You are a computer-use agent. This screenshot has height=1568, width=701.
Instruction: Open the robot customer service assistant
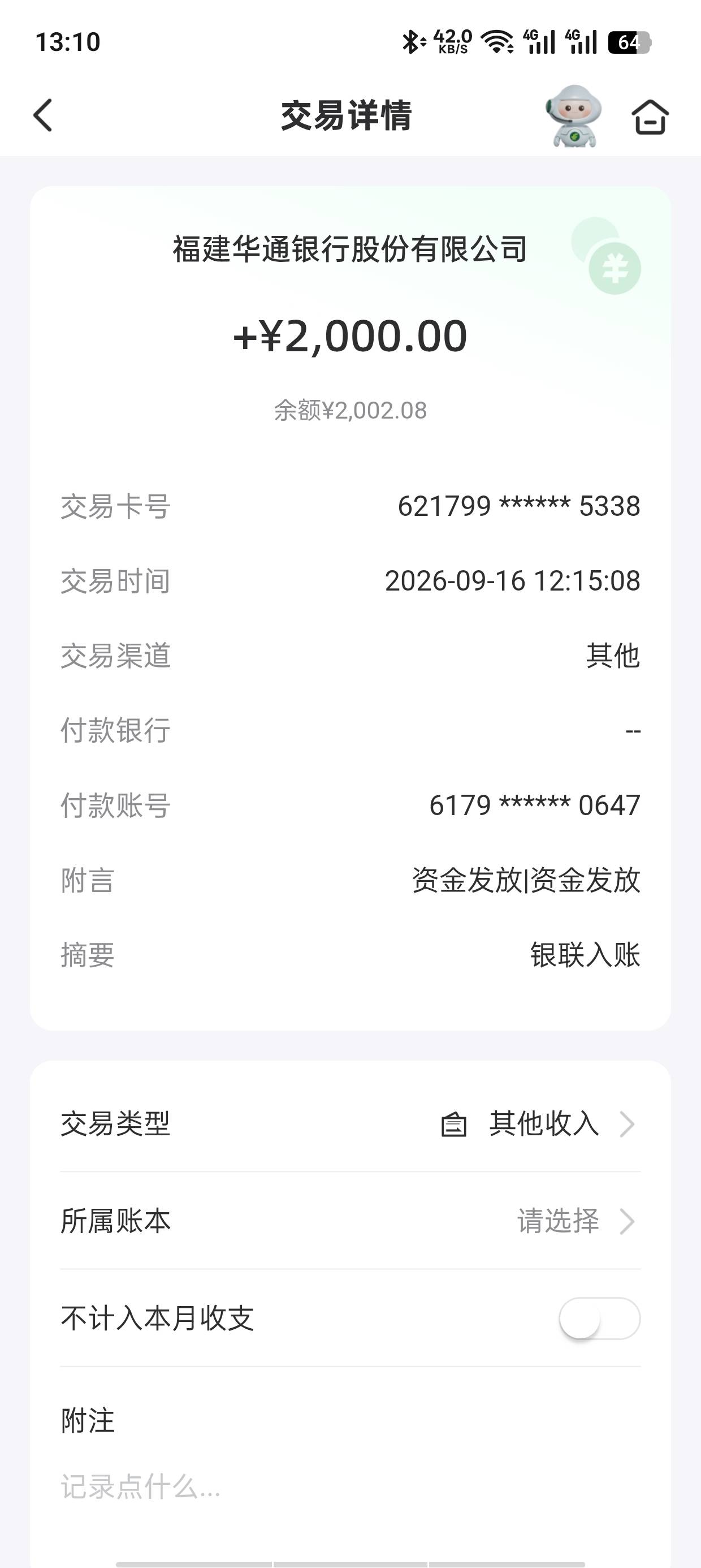(x=573, y=115)
